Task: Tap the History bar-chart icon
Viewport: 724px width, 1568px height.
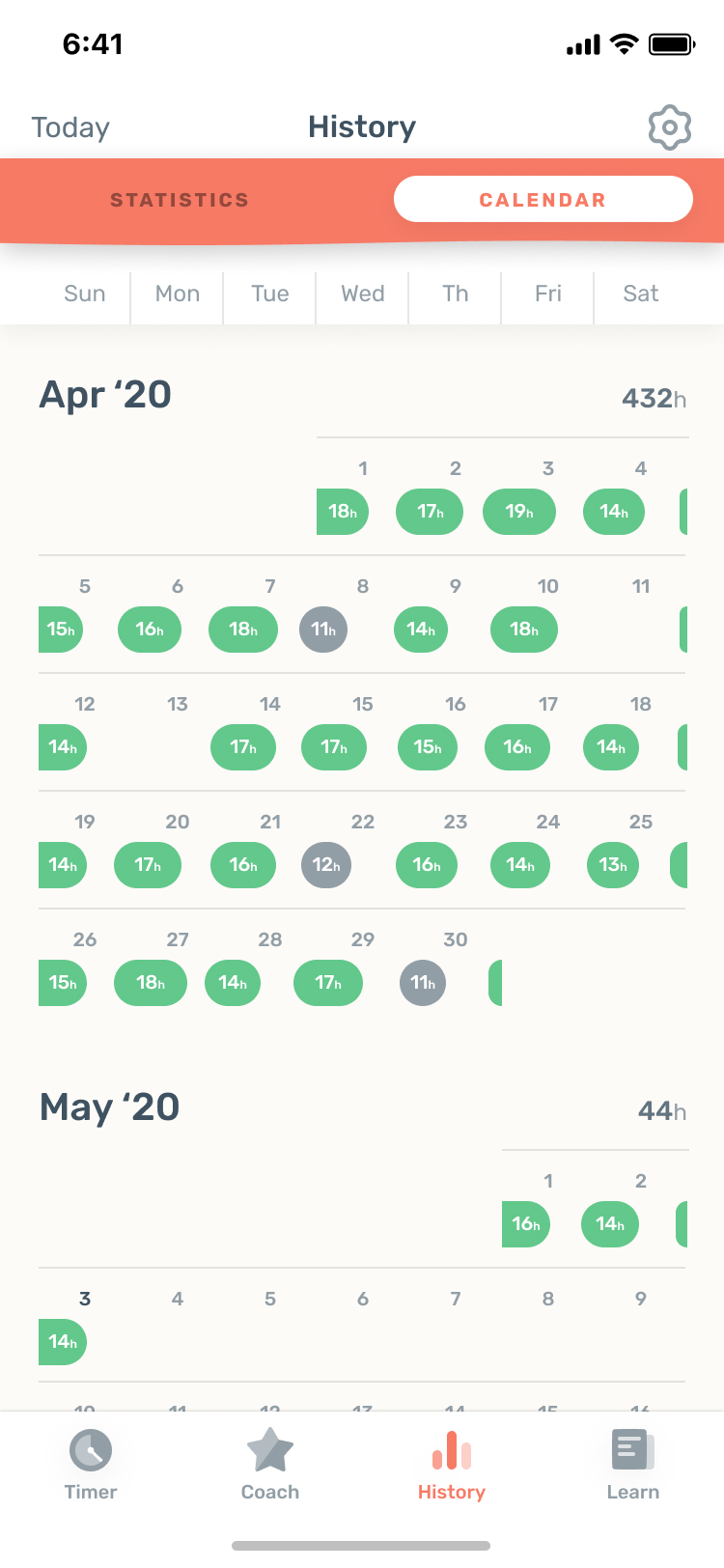Action: pos(452,1449)
